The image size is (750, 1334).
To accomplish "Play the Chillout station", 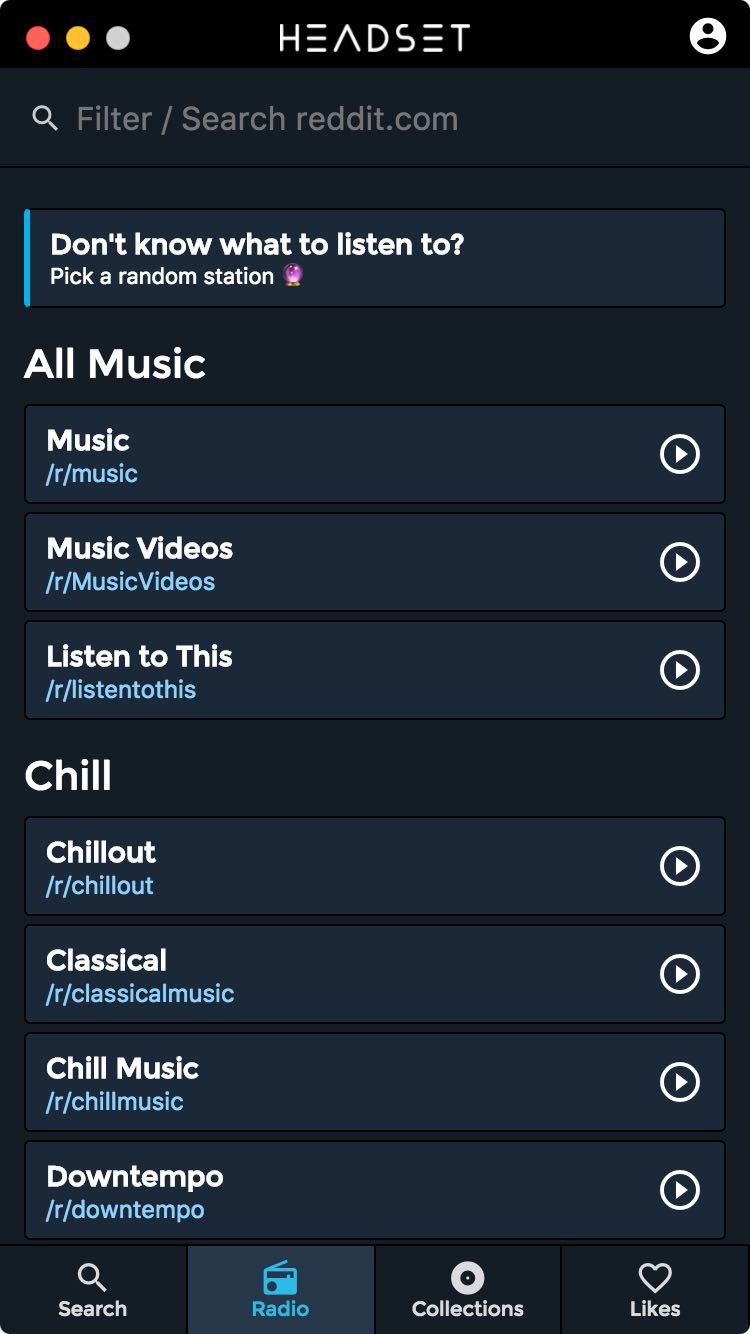I will click(680, 866).
